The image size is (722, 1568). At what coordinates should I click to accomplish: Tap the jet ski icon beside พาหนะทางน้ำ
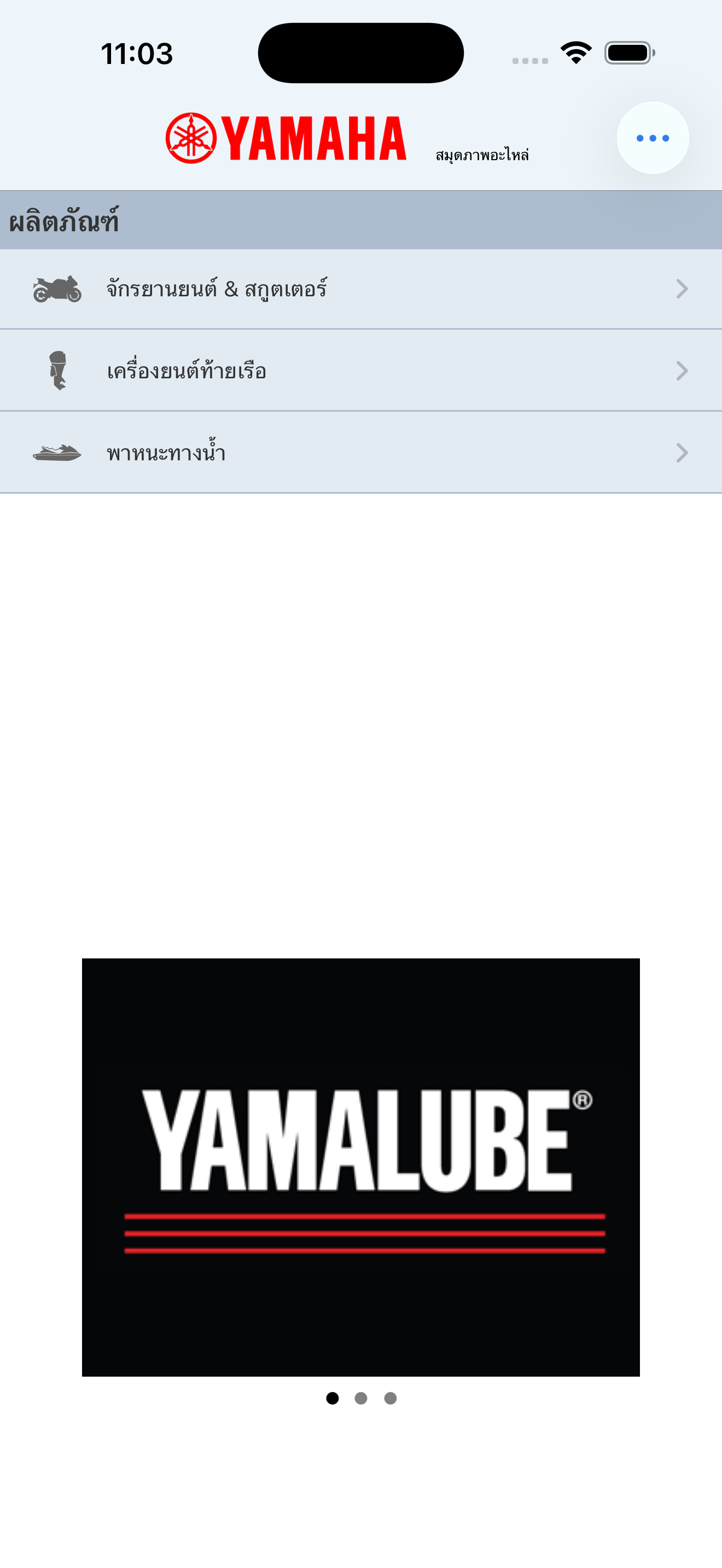[x=59, y=452]
